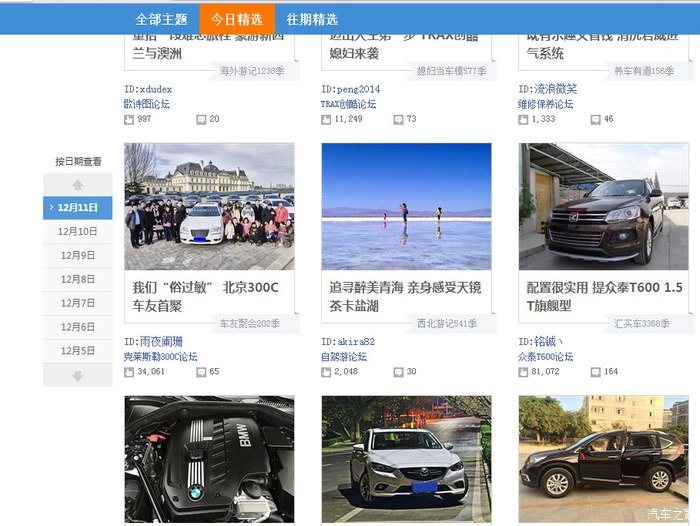
Task: Tap the down arrow below the date list
Action: click(x=77, y=376)
